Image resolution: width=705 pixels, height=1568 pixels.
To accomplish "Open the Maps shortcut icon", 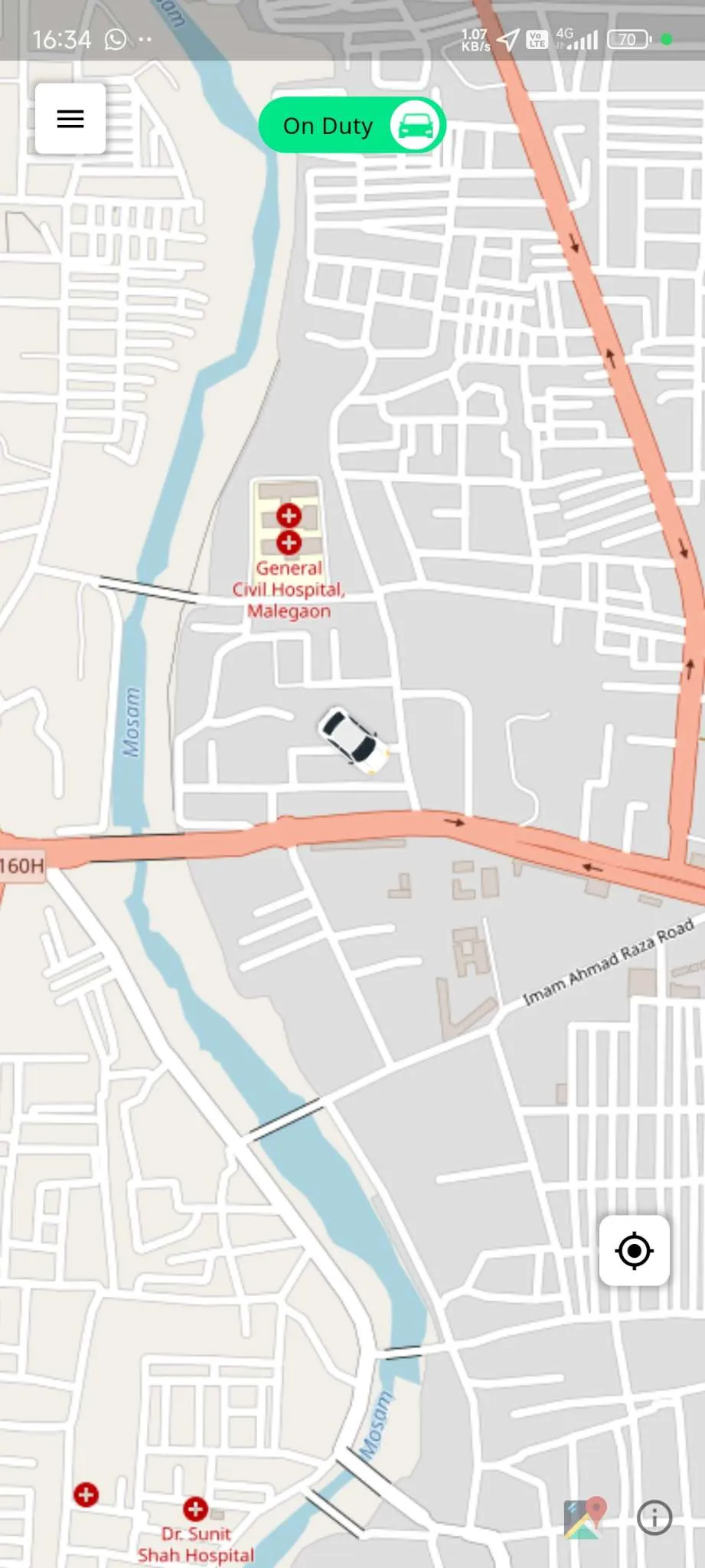I will point(585,1517).
